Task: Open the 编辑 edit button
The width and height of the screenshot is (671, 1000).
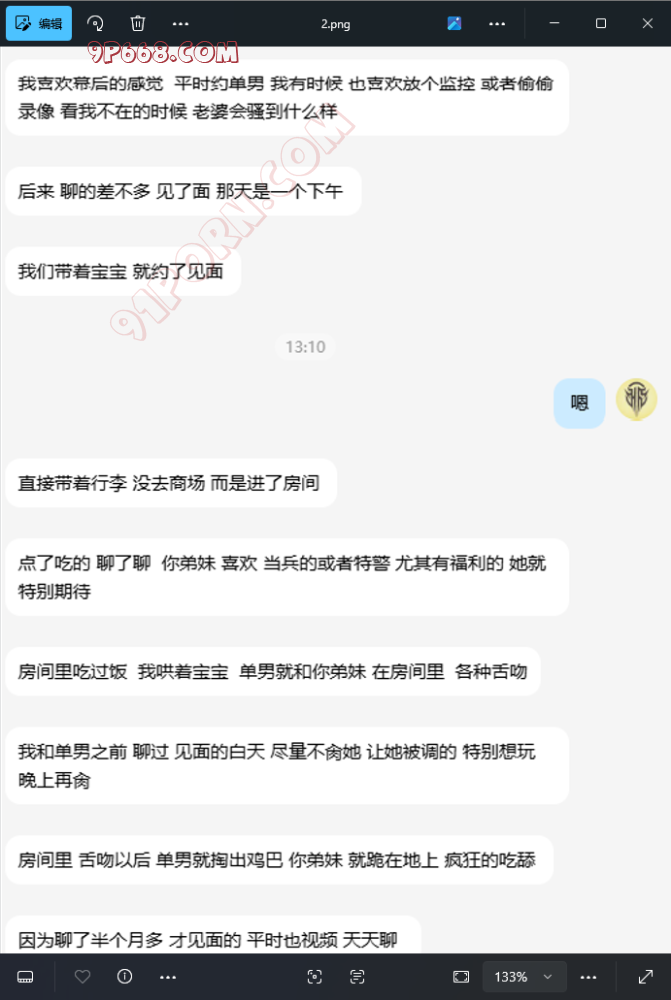Action: tap(39, 23)
